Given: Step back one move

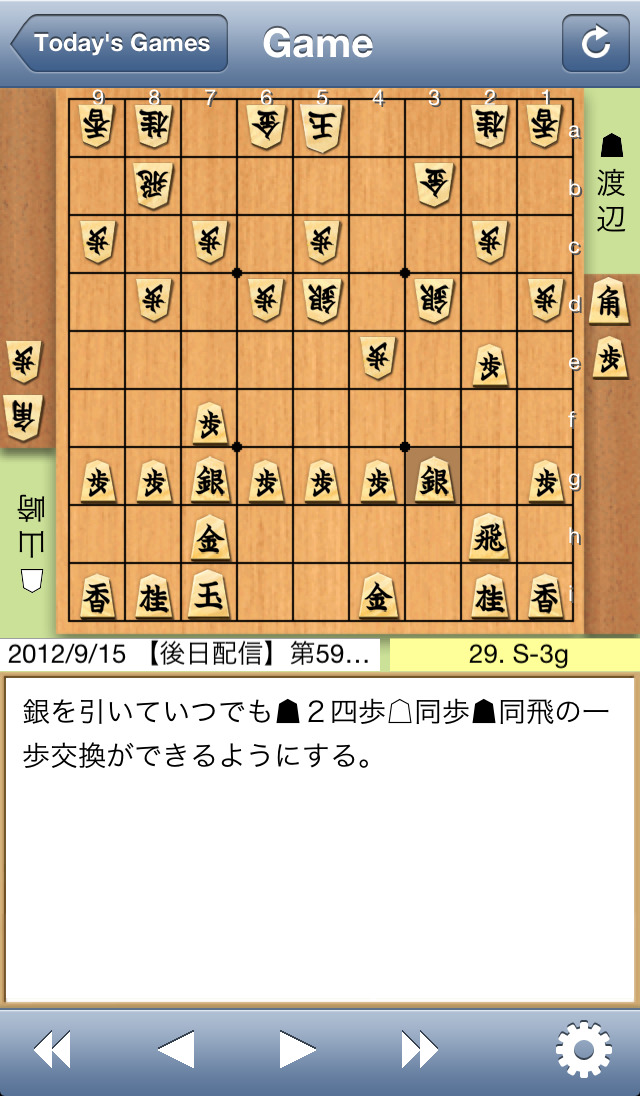Looking at the screenshot, I should (x=175, y=1050).
